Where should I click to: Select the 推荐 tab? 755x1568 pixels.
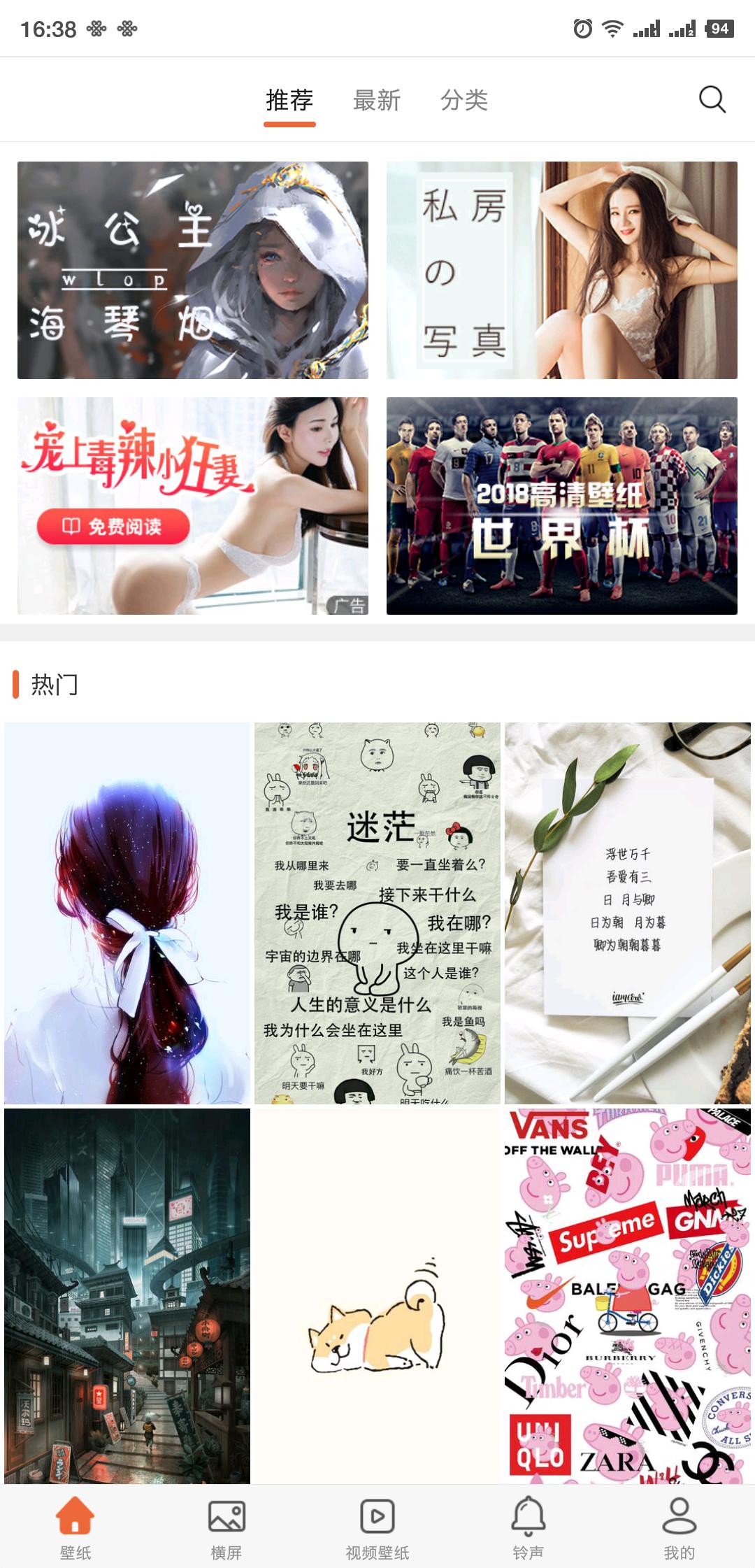click(x=289, y=100)
